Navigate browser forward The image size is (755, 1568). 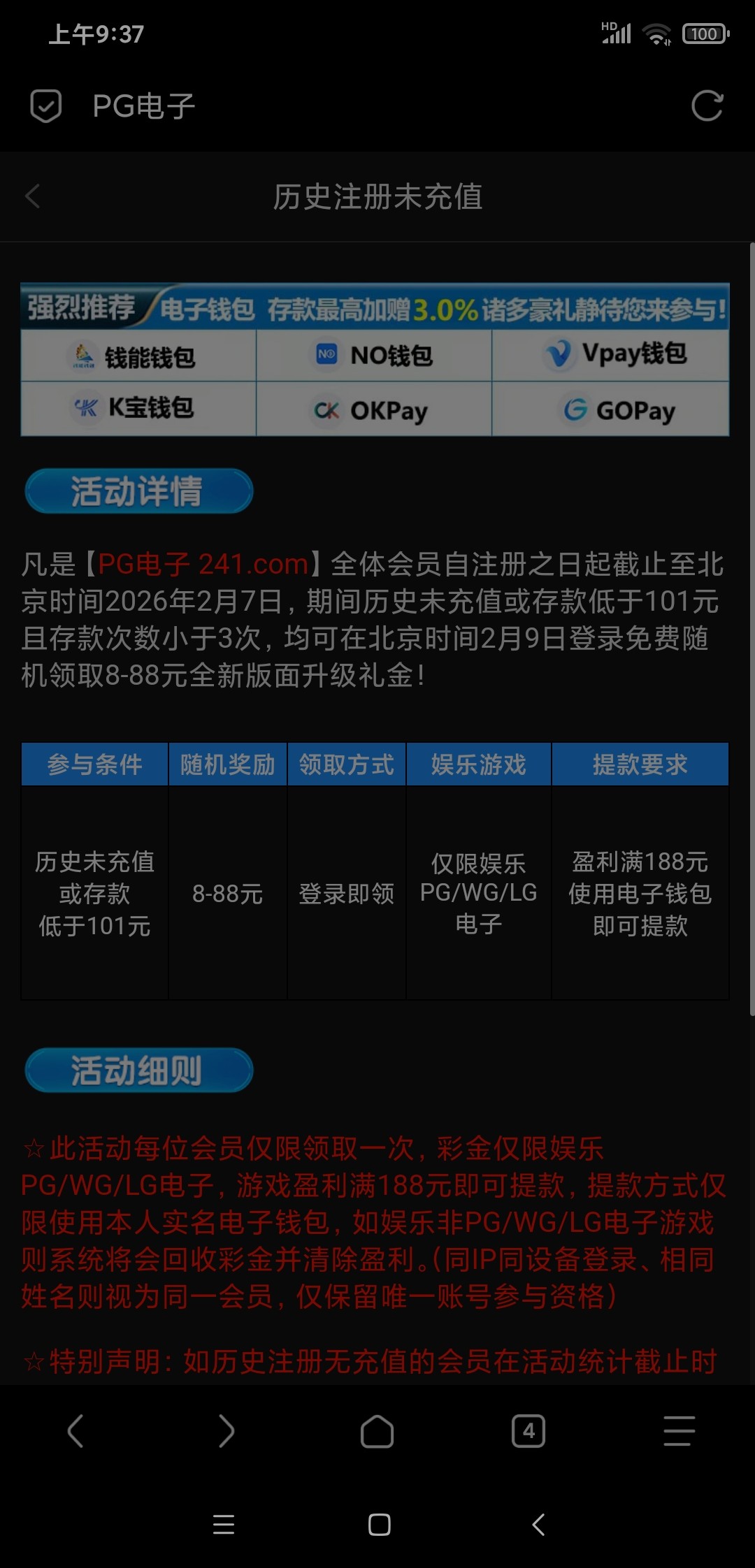tap(226, 1431)
